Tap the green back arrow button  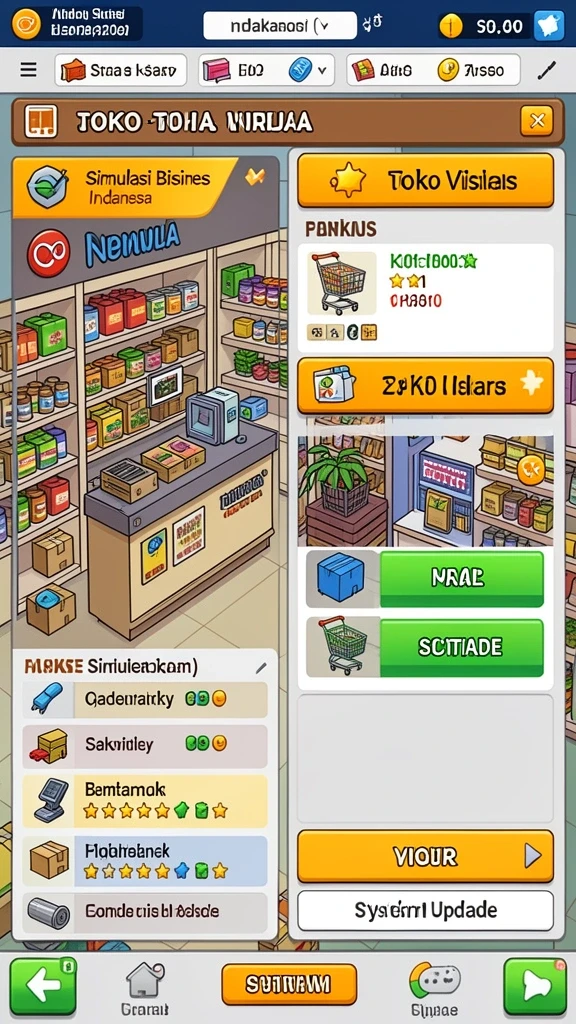[43, 986]
